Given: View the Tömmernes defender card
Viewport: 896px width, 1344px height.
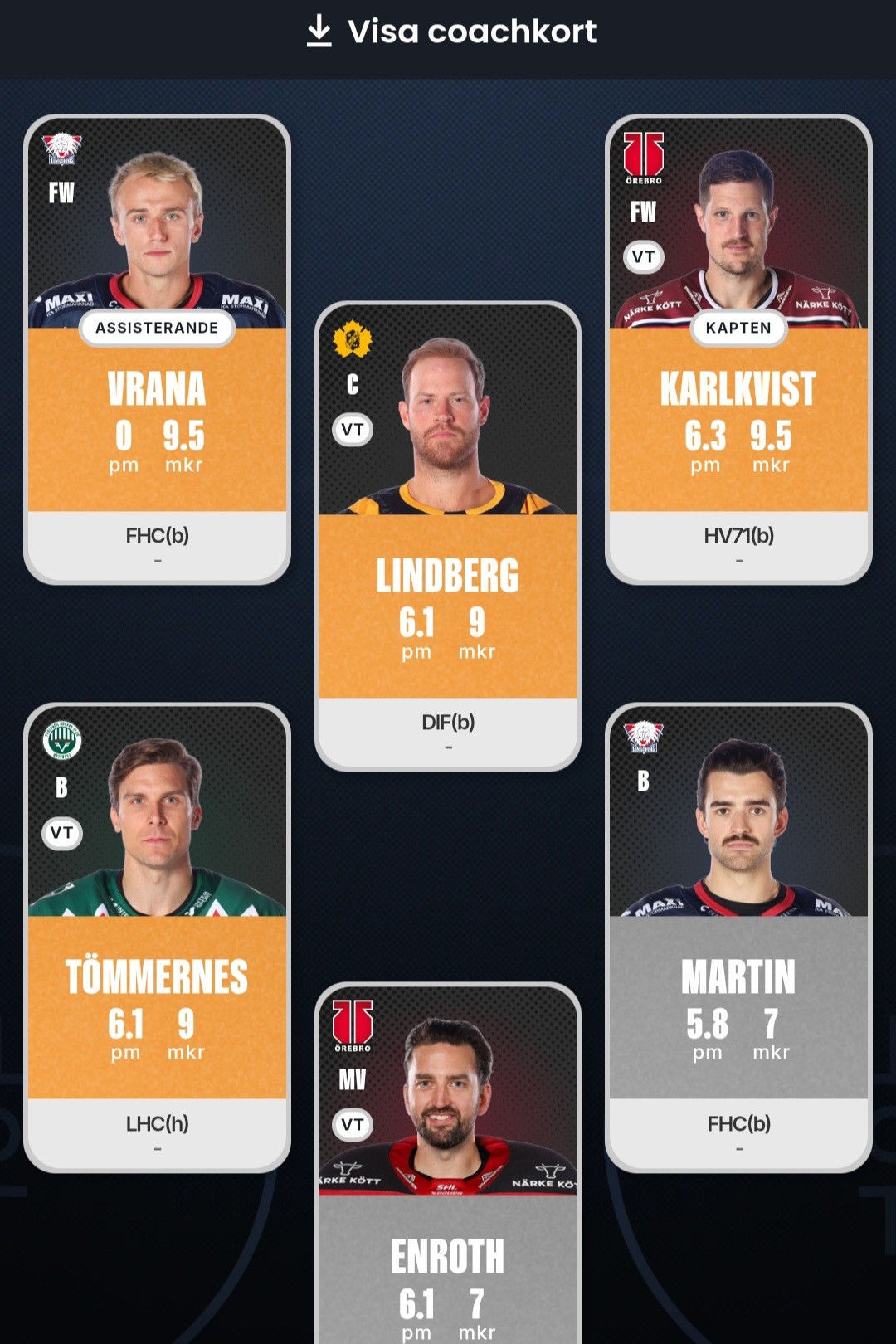Looking at the screenshot, I should point(157,937).
